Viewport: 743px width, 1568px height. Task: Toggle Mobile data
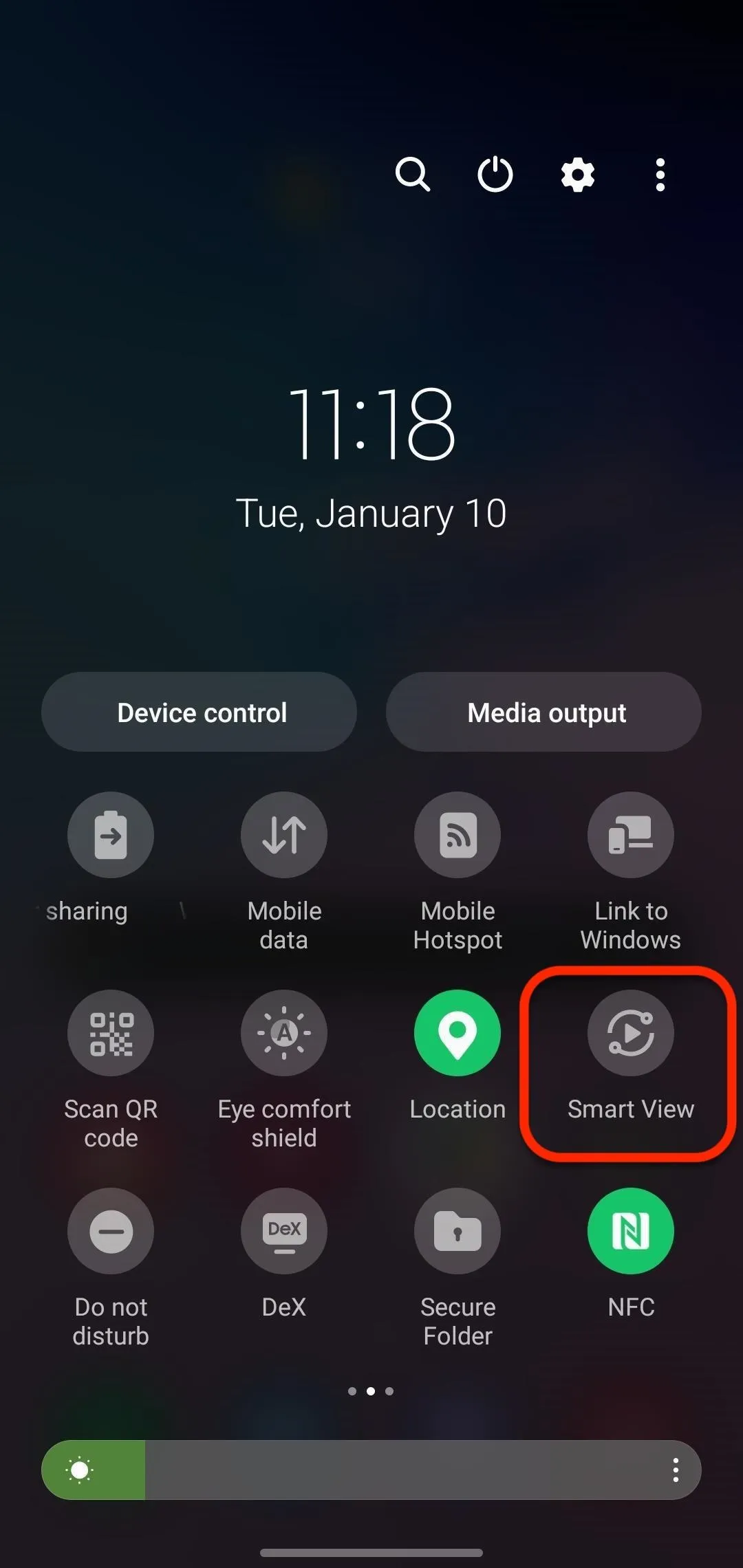284,835
